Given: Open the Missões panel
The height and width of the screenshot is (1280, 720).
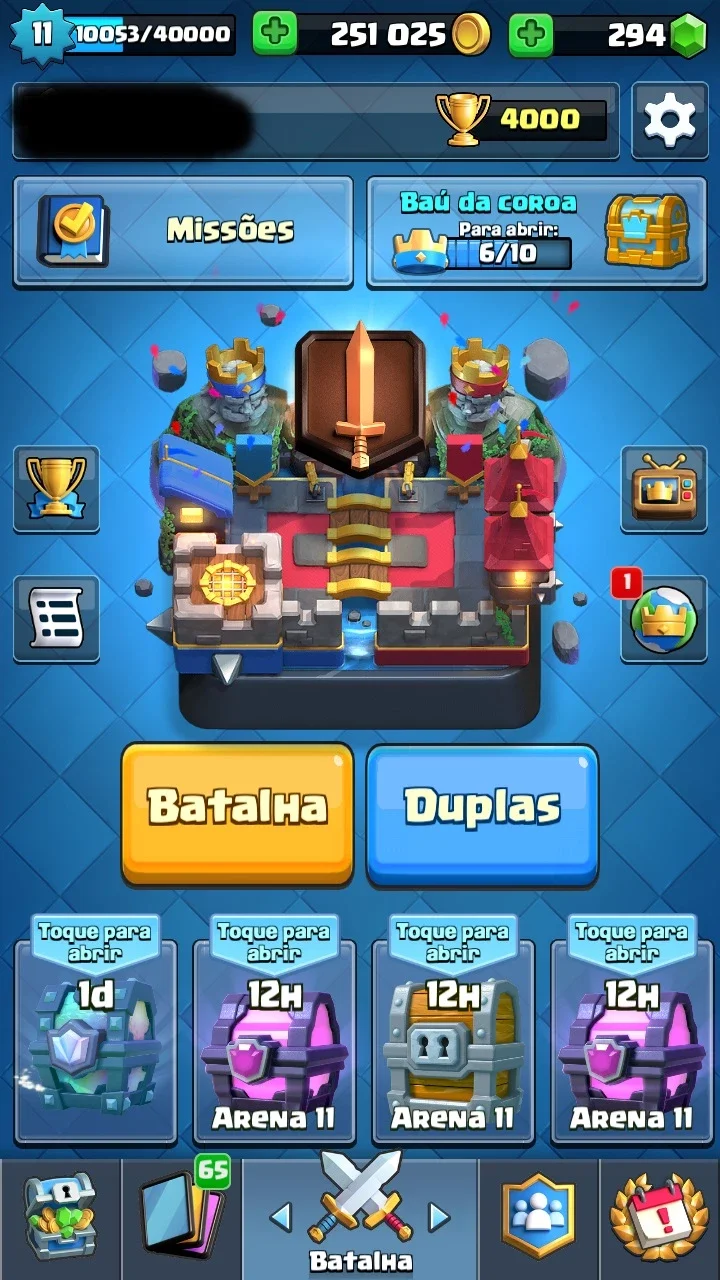Looking at the screenshot, I should click(183, 231).
